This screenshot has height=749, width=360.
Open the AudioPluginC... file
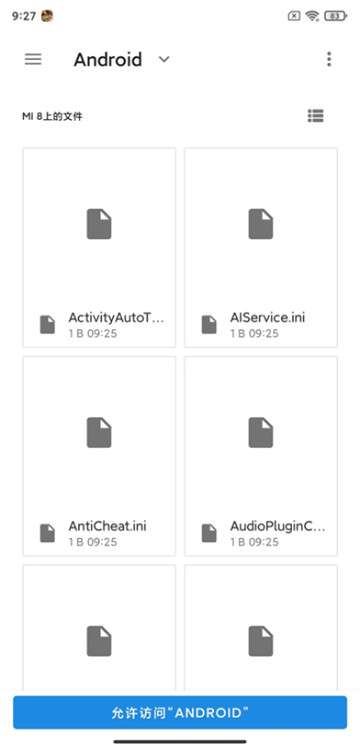point(261,456)
